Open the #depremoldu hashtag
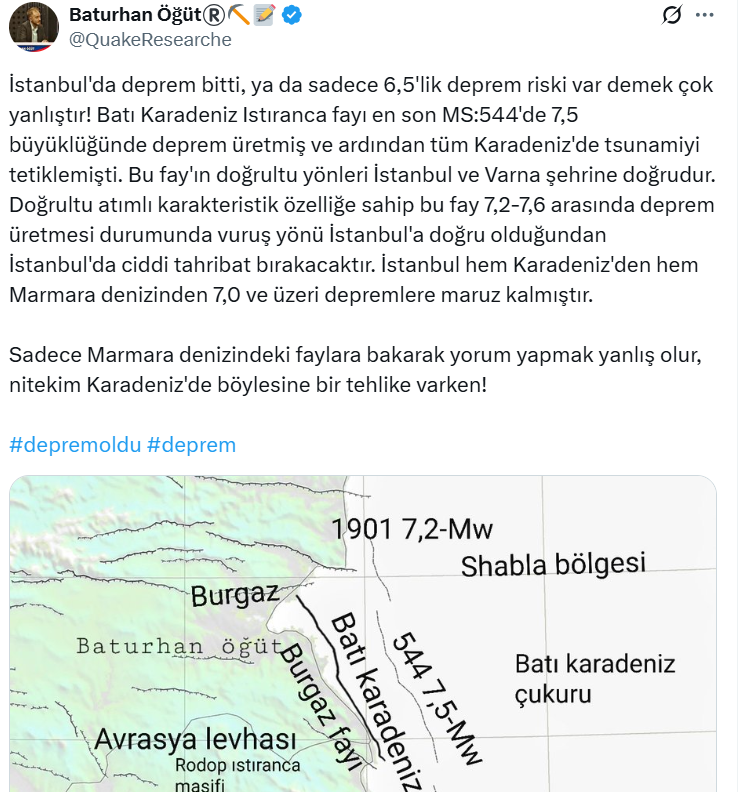 tap(75, 445)
